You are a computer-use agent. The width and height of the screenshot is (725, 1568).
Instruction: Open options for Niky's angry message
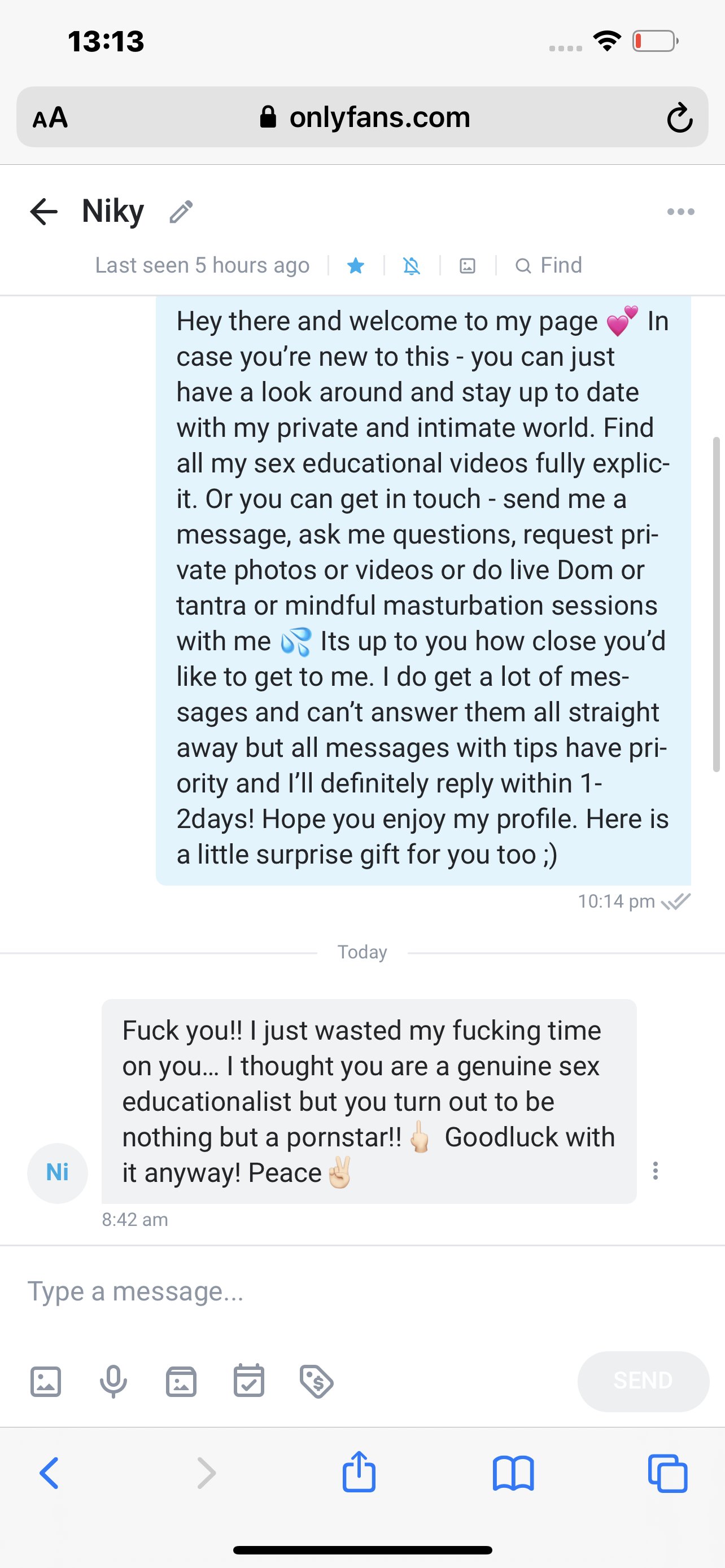(655, 1171)
